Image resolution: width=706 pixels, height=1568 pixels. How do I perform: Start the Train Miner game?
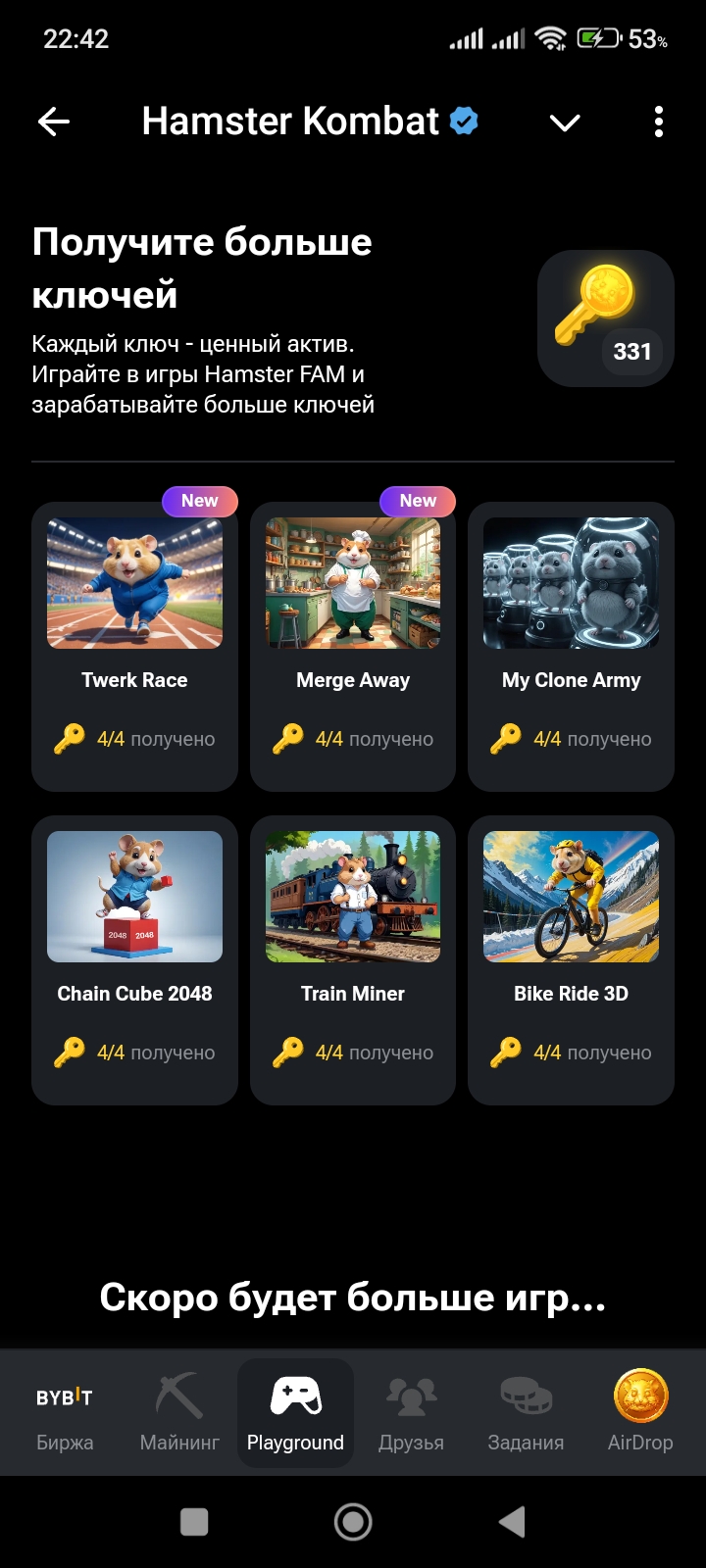353,960
